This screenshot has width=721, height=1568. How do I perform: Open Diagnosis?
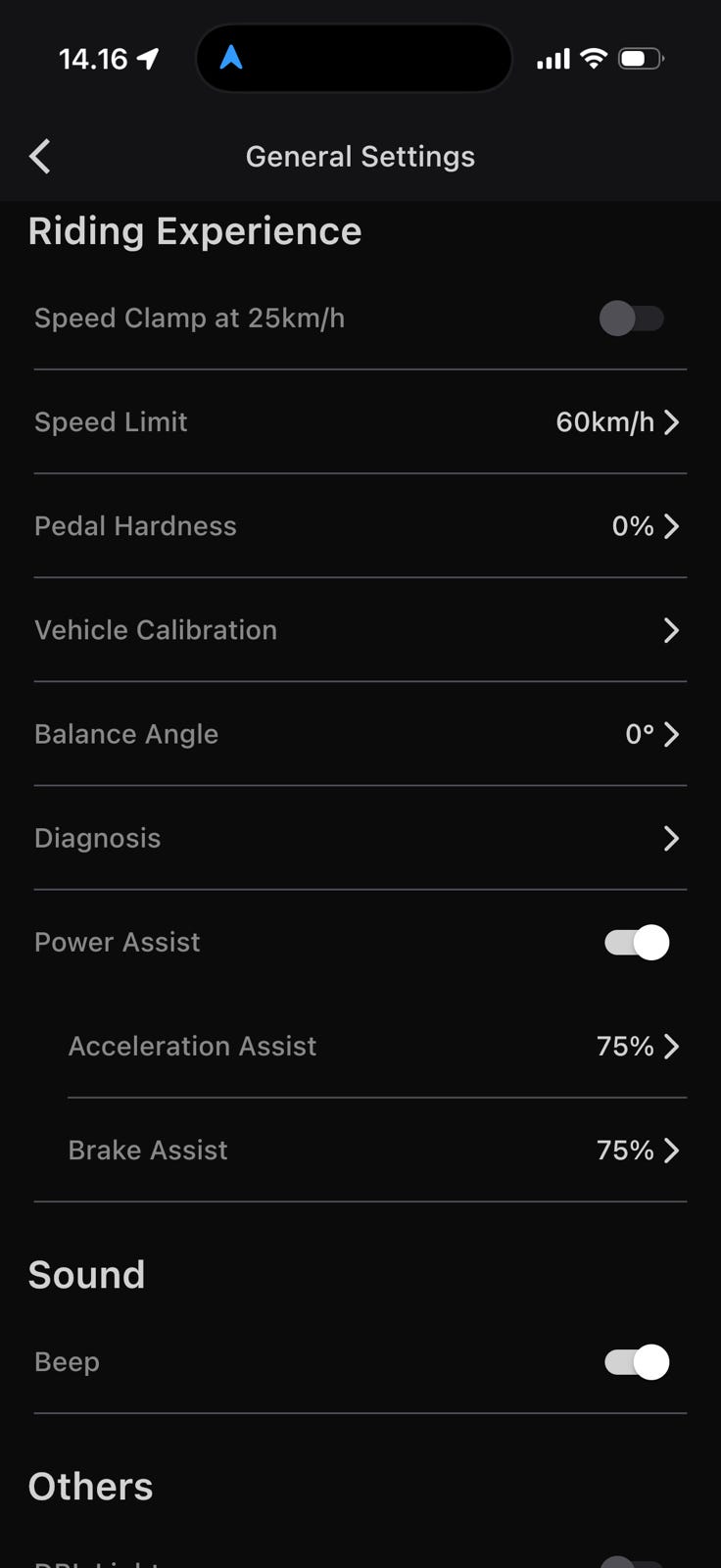tap(360, 838)
